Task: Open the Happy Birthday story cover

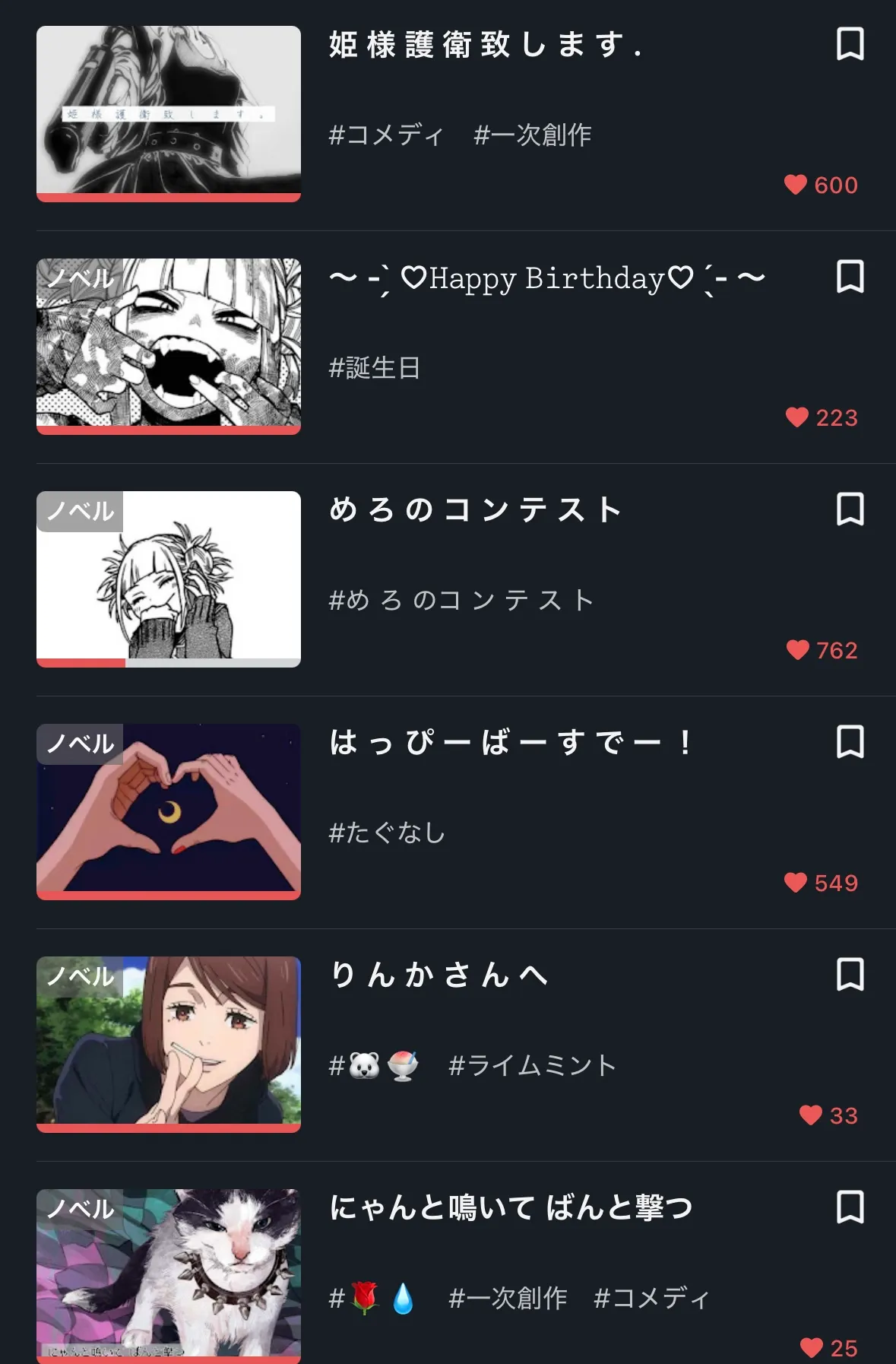Action: click(x=169, y=346)
